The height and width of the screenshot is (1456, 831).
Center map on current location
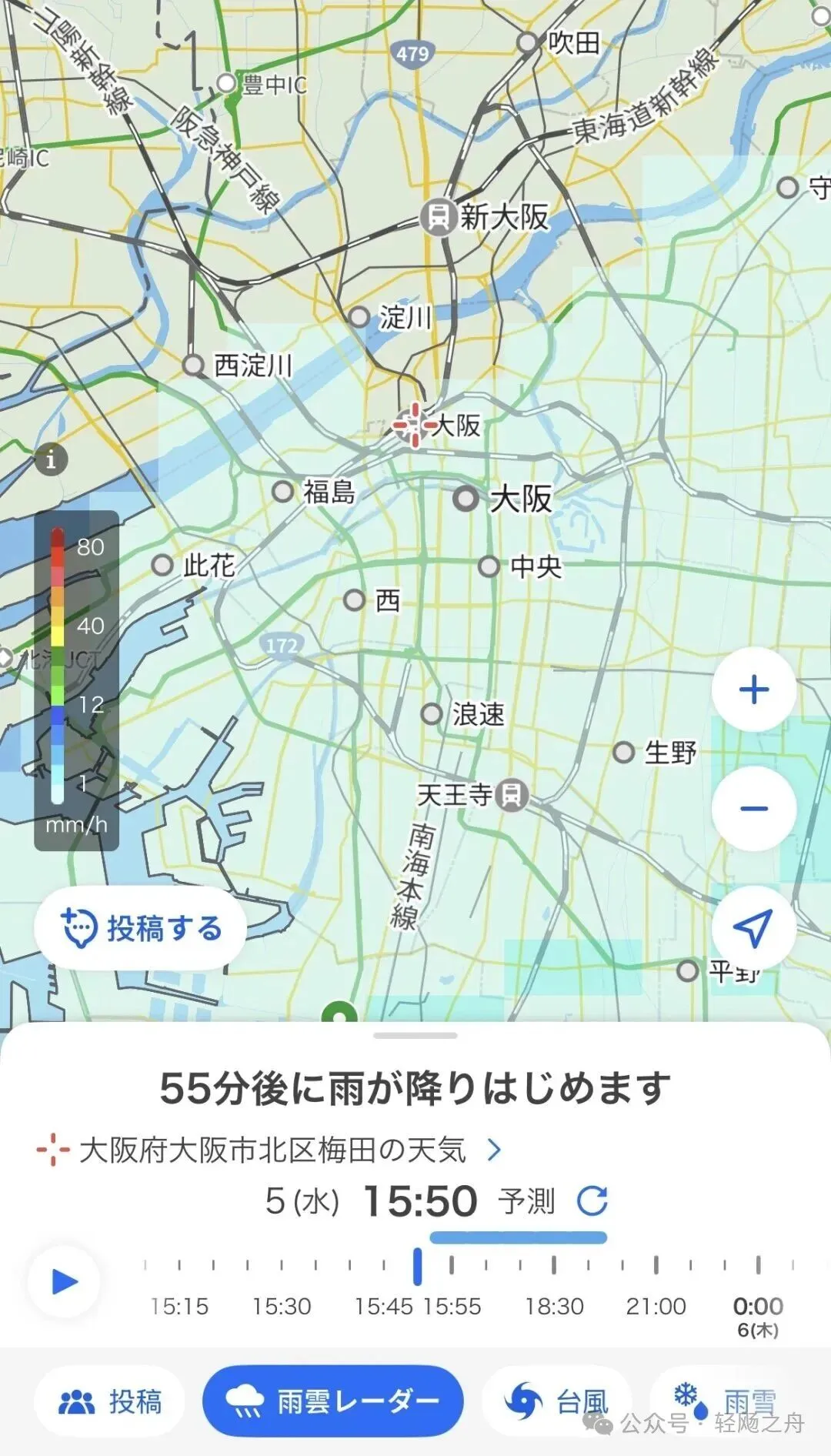pyautogui.click(x=753, y=928)
